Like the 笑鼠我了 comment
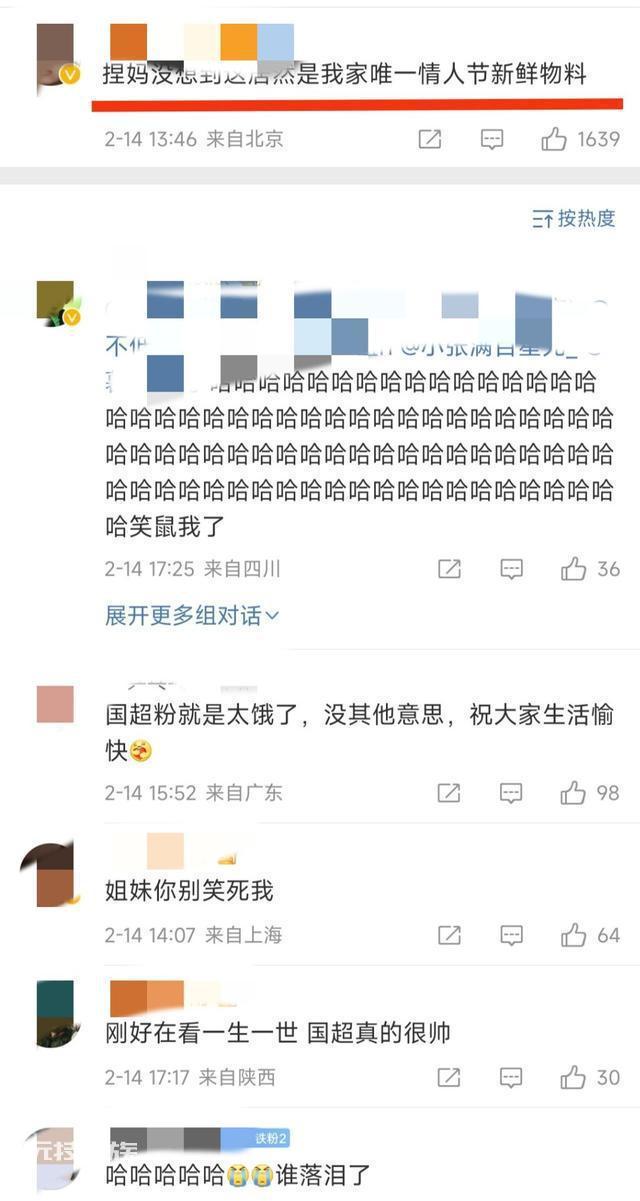The height and width of the screenshot is (1201, 640). coord(574,569)
